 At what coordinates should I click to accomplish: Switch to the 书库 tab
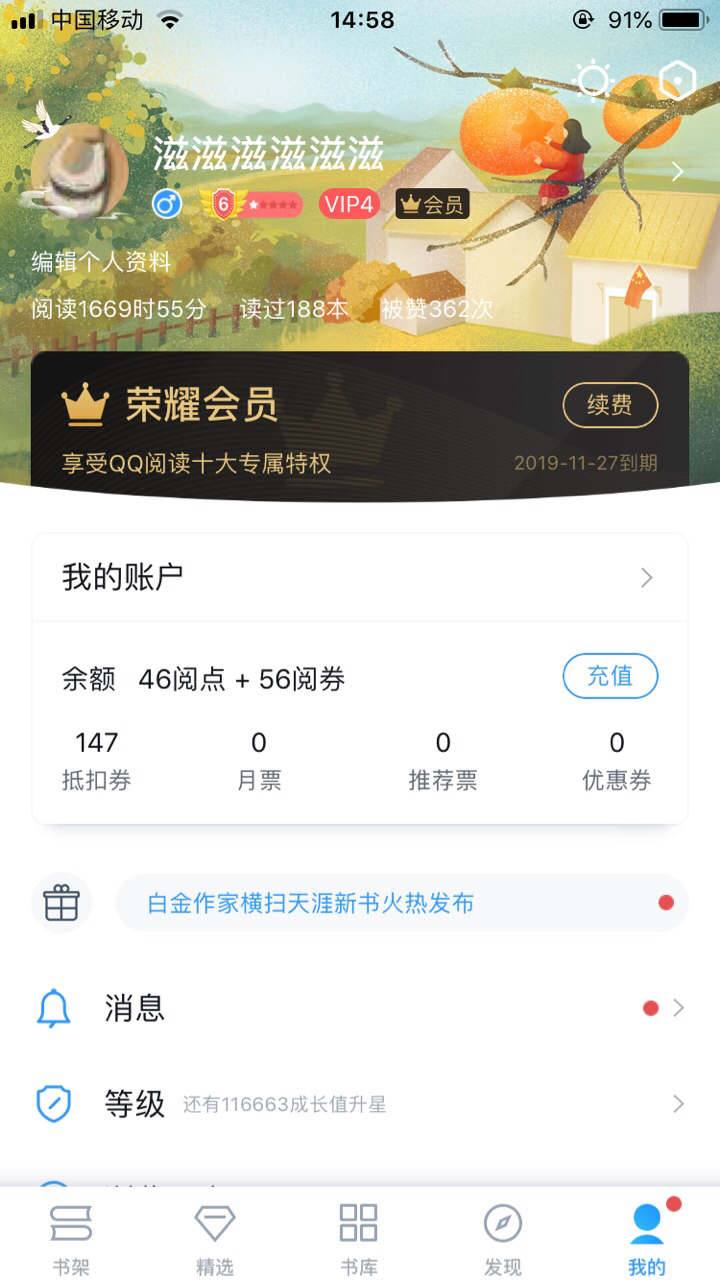(x=359, y=1238)
